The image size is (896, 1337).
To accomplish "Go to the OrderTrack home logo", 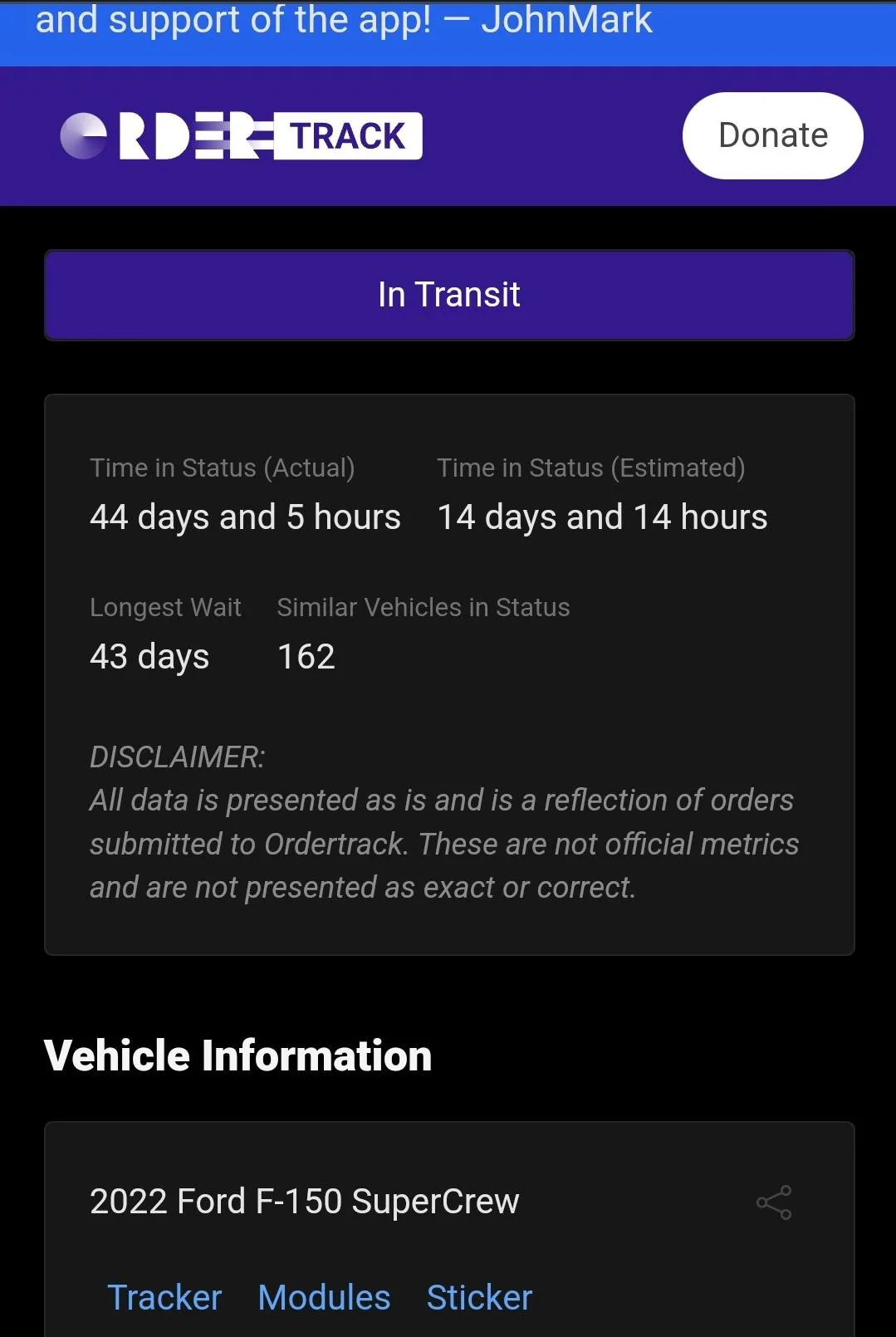I will (241, 135).
